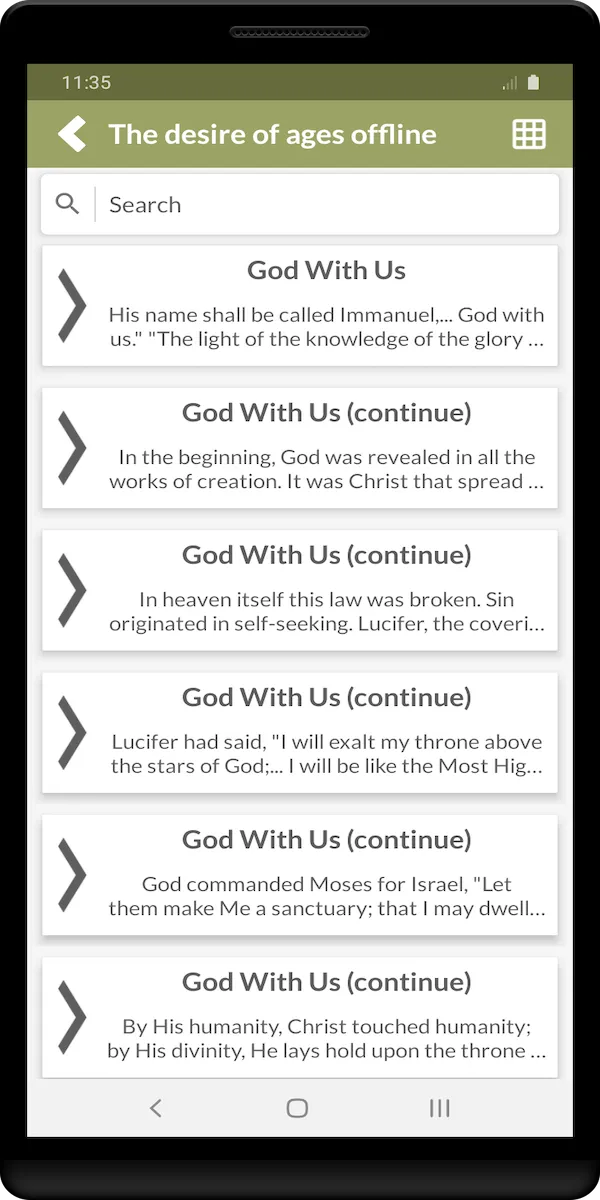
Task: Open section starting "Lucifer had said"
Action: [x=299, y=732]
